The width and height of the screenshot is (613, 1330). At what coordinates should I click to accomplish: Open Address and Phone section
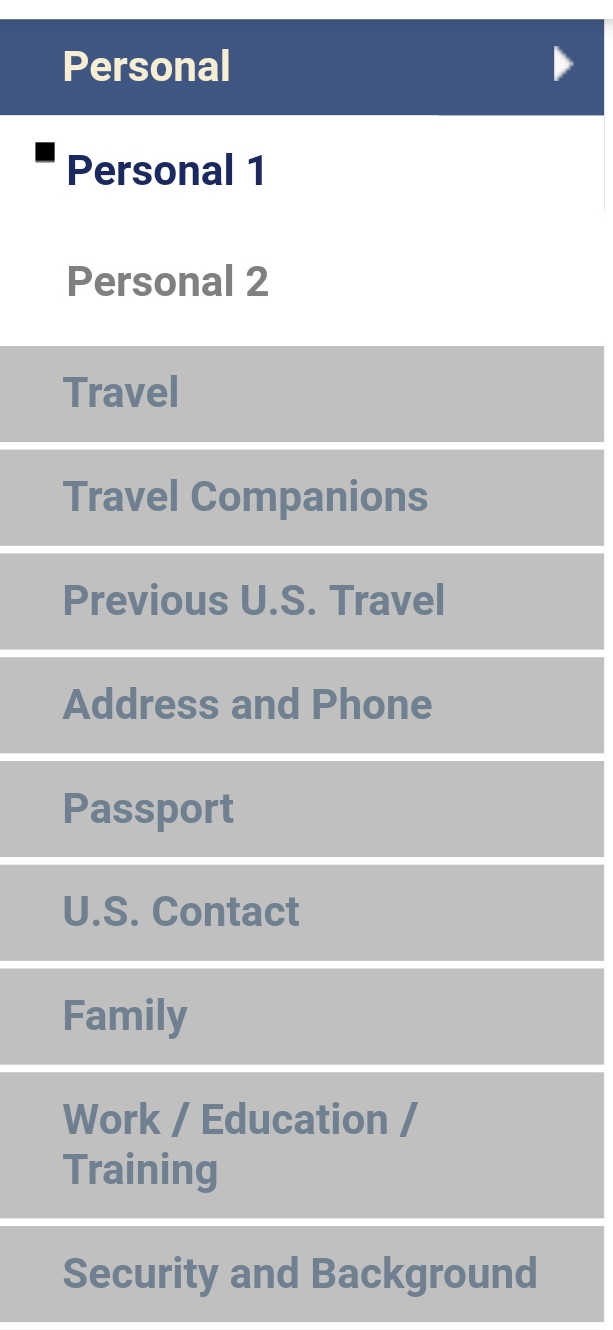(x=302, y=705)
